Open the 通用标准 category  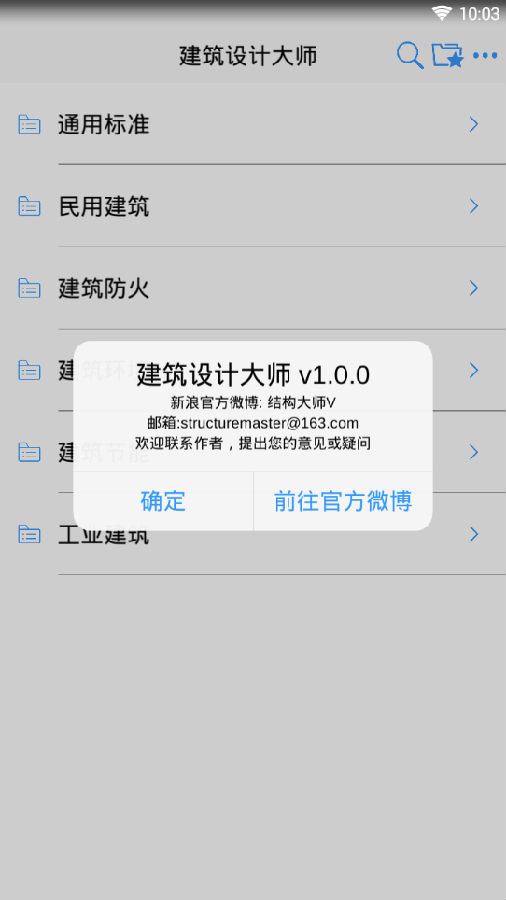[x=253, y=124]
